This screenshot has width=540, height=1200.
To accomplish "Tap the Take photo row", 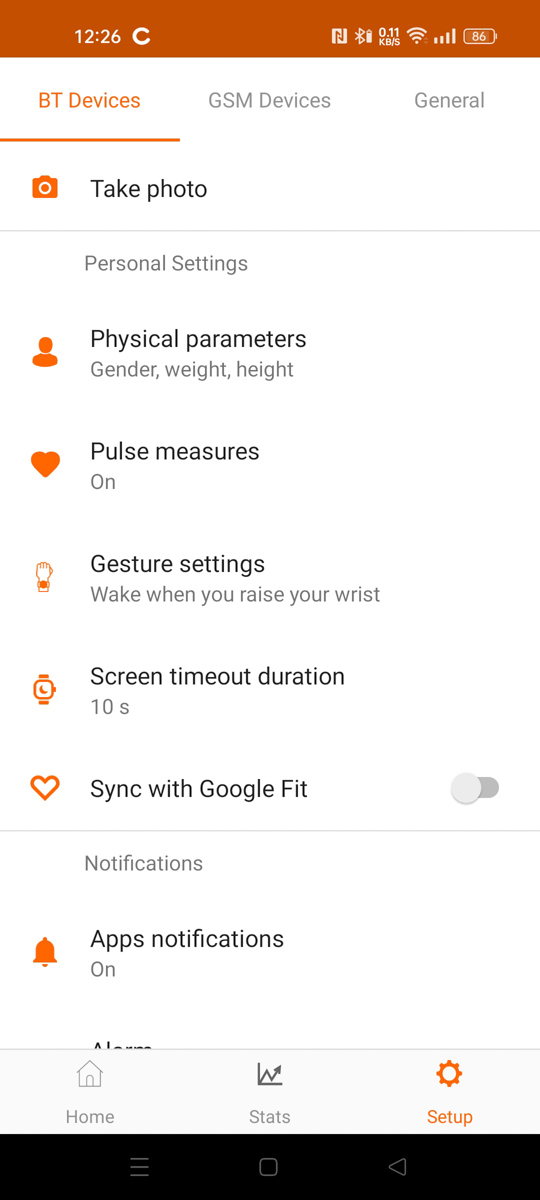I will 270,189.
